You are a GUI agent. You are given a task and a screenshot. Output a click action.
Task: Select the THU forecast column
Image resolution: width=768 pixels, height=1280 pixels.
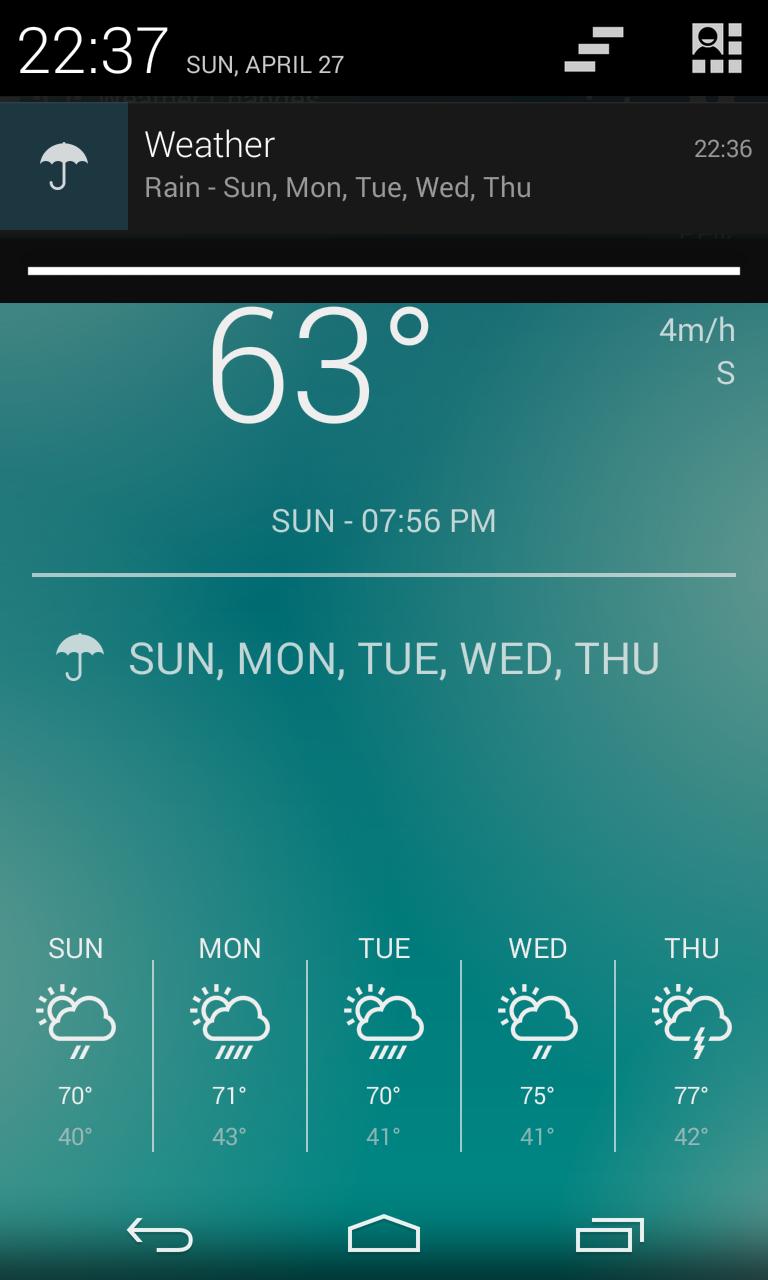click(x=692, y=1040)
